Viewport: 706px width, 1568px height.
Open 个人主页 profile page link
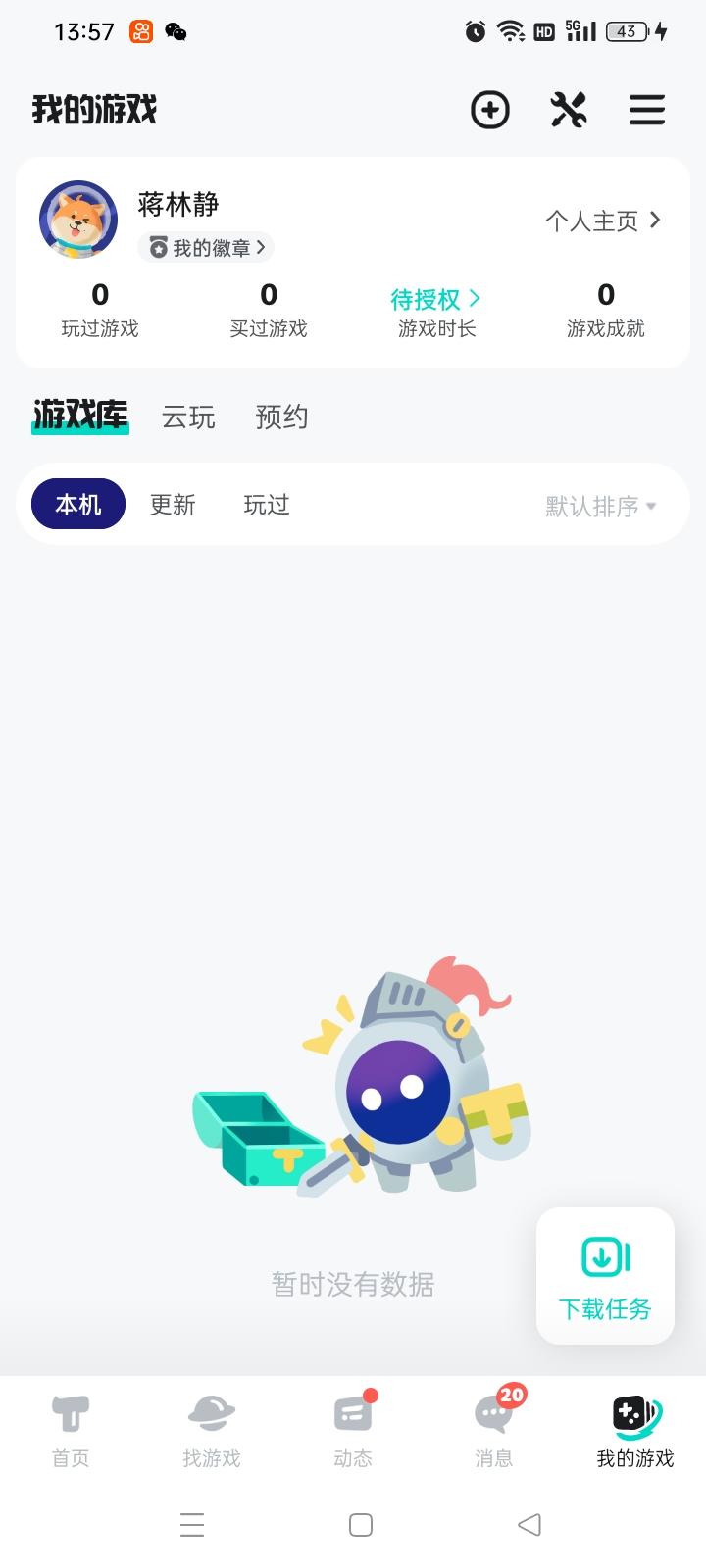(602, 220)
